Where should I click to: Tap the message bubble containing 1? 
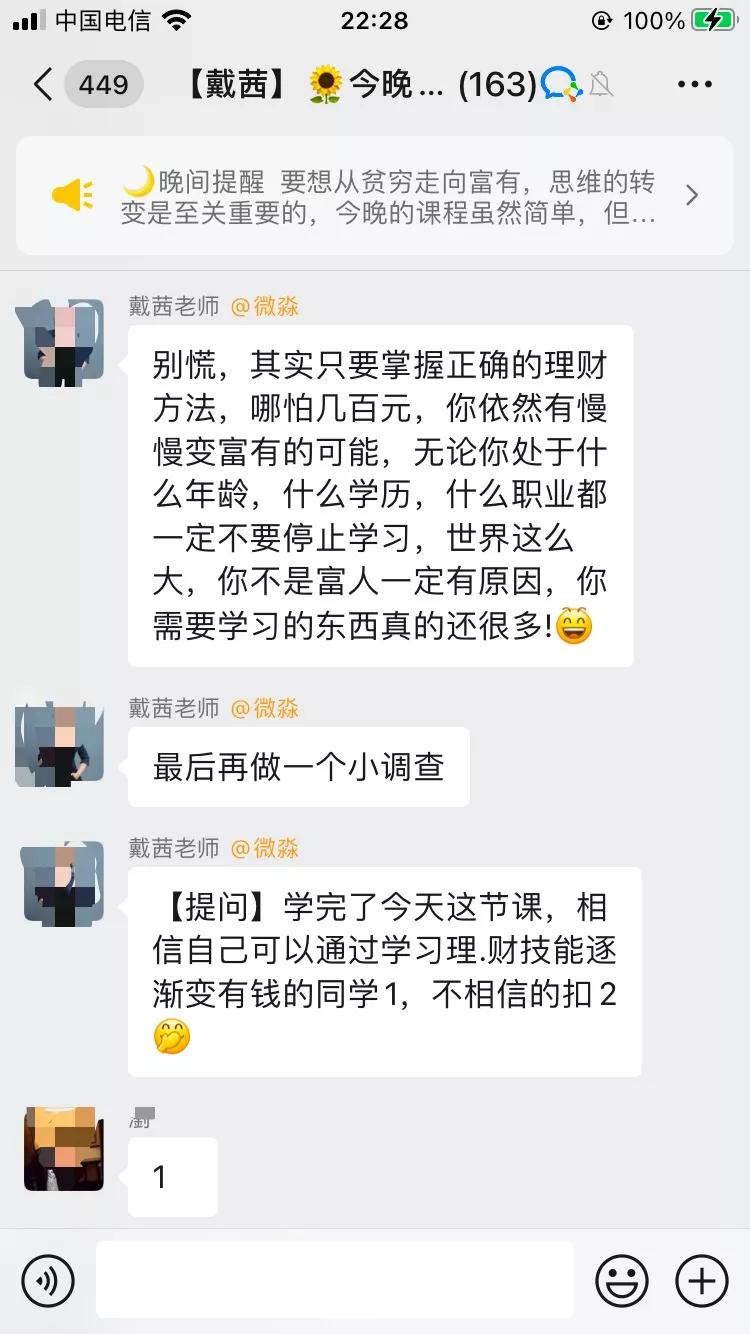172,1176
